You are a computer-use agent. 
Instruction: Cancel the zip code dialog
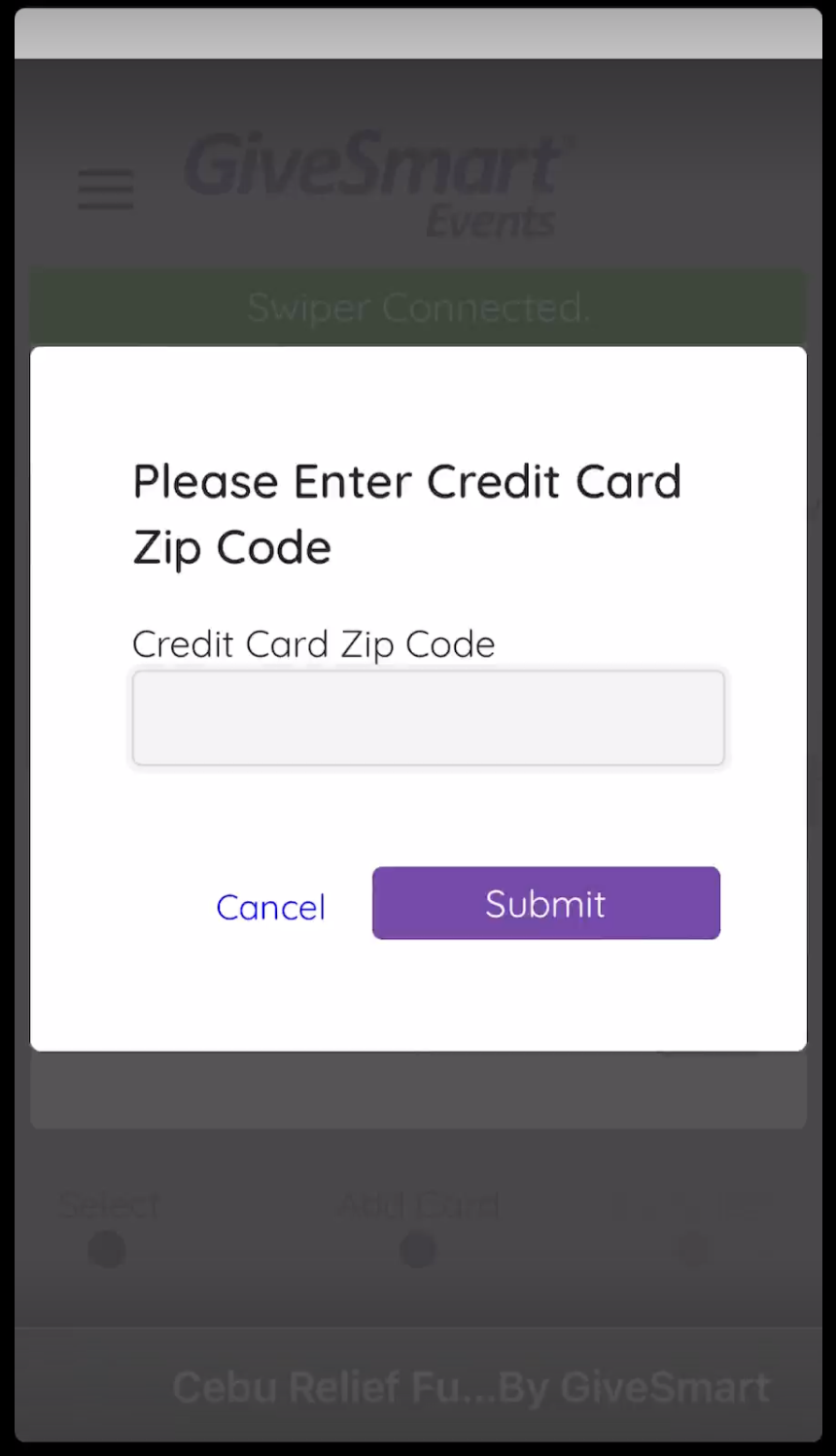(x=270, y=907)
